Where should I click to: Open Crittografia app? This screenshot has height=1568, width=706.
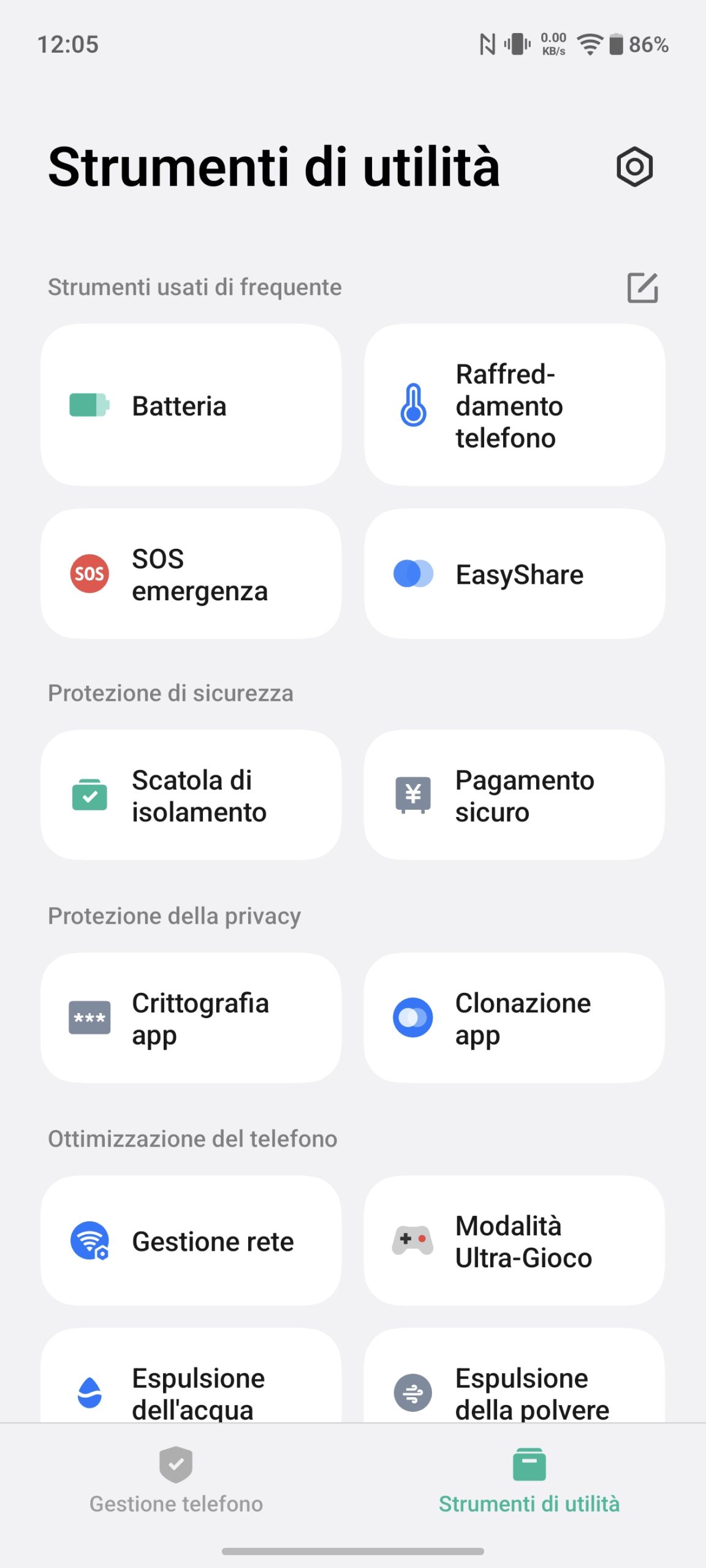(x=191, y=1018)
